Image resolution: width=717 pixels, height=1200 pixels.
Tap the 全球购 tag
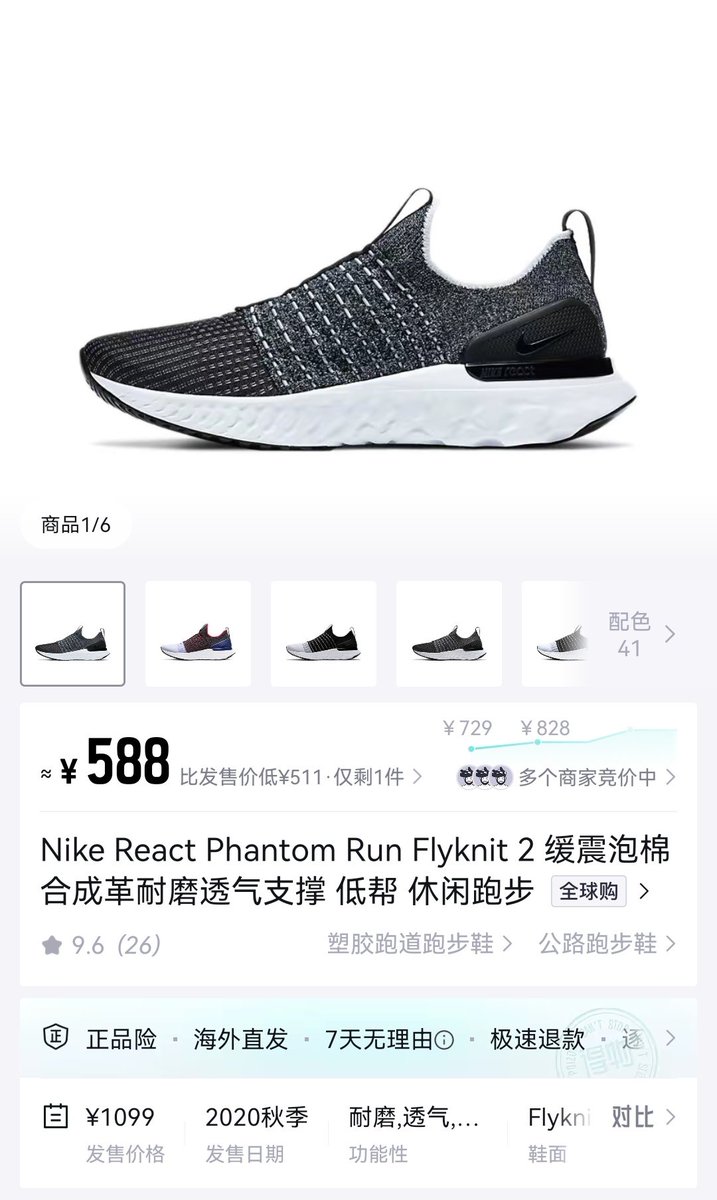(x=589, y=891)
